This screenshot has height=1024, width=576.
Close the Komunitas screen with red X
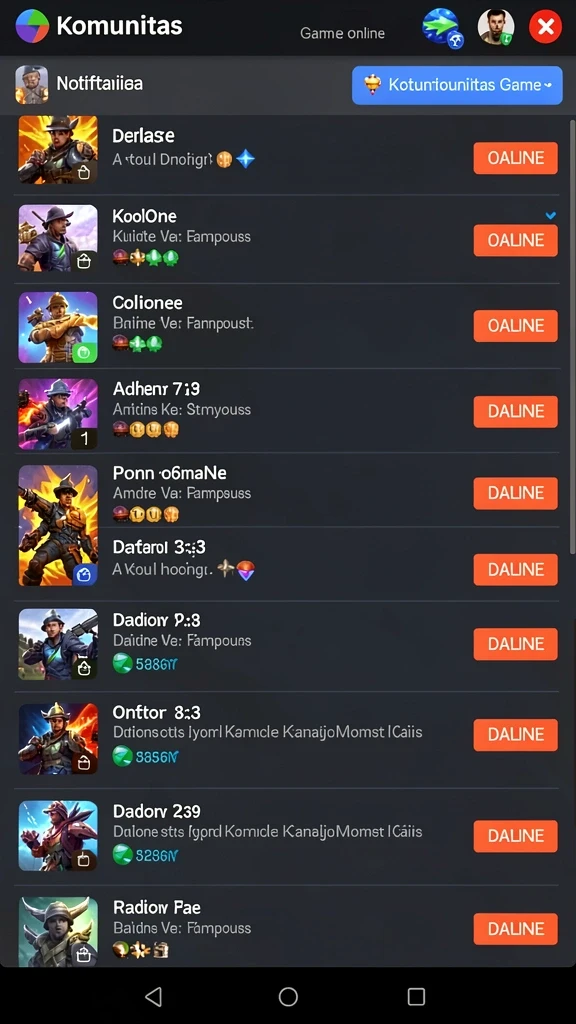[x=545, y=27]
